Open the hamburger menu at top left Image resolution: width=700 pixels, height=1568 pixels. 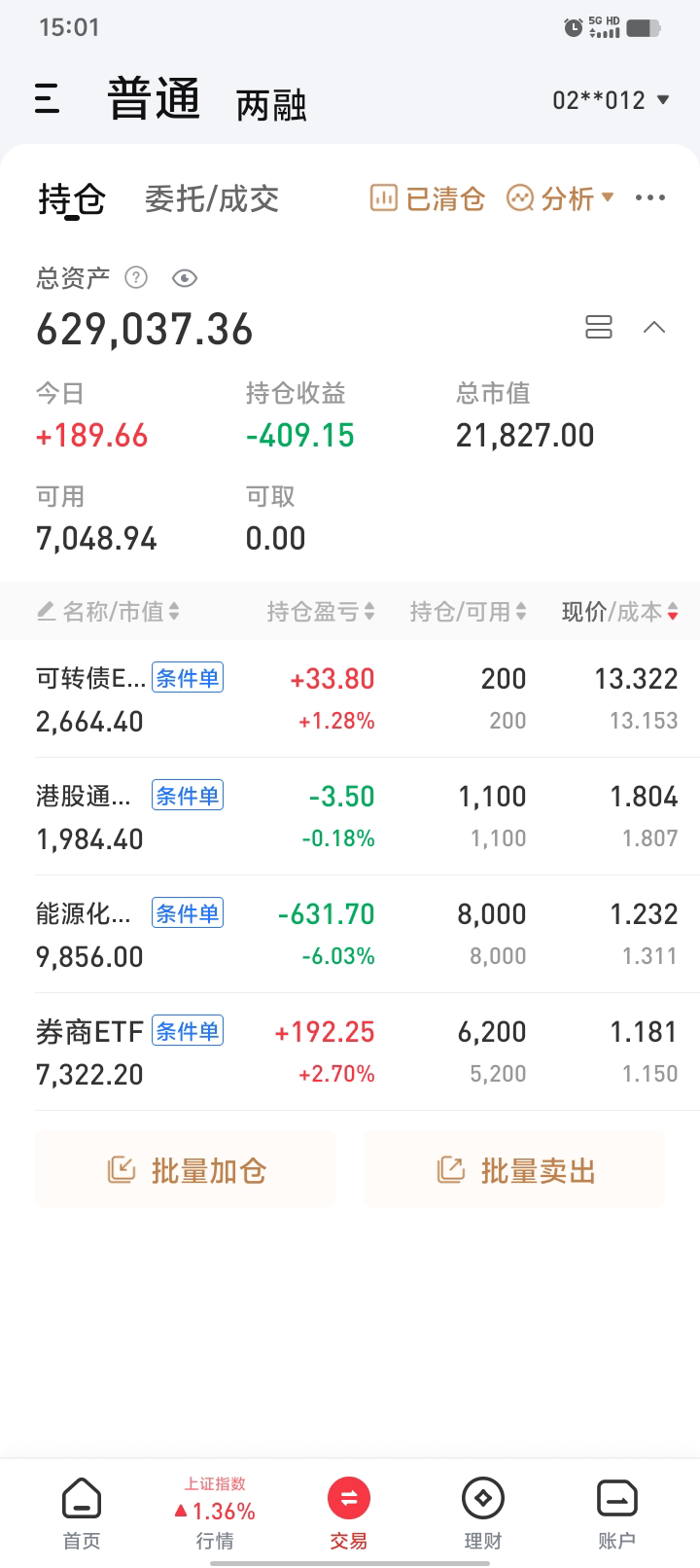[47, 99]
